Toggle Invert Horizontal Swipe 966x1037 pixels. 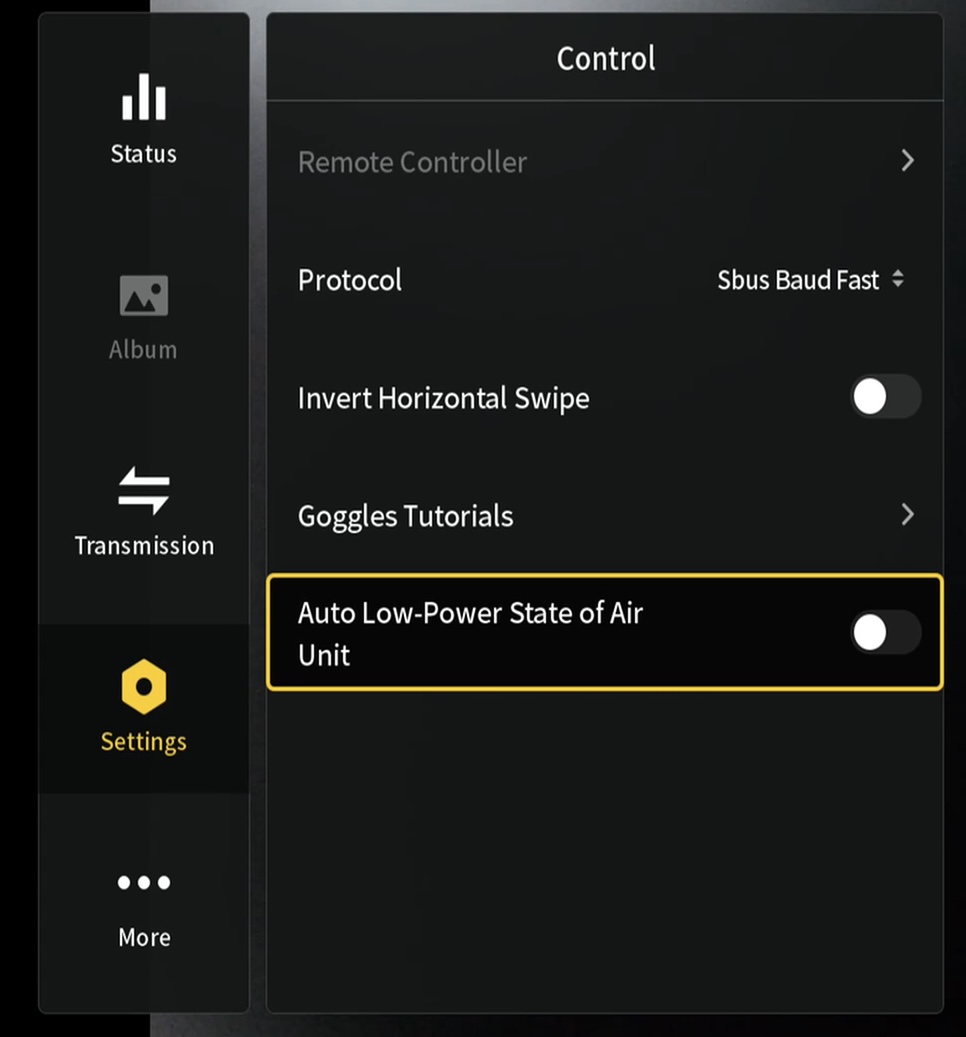click(884, 398)
